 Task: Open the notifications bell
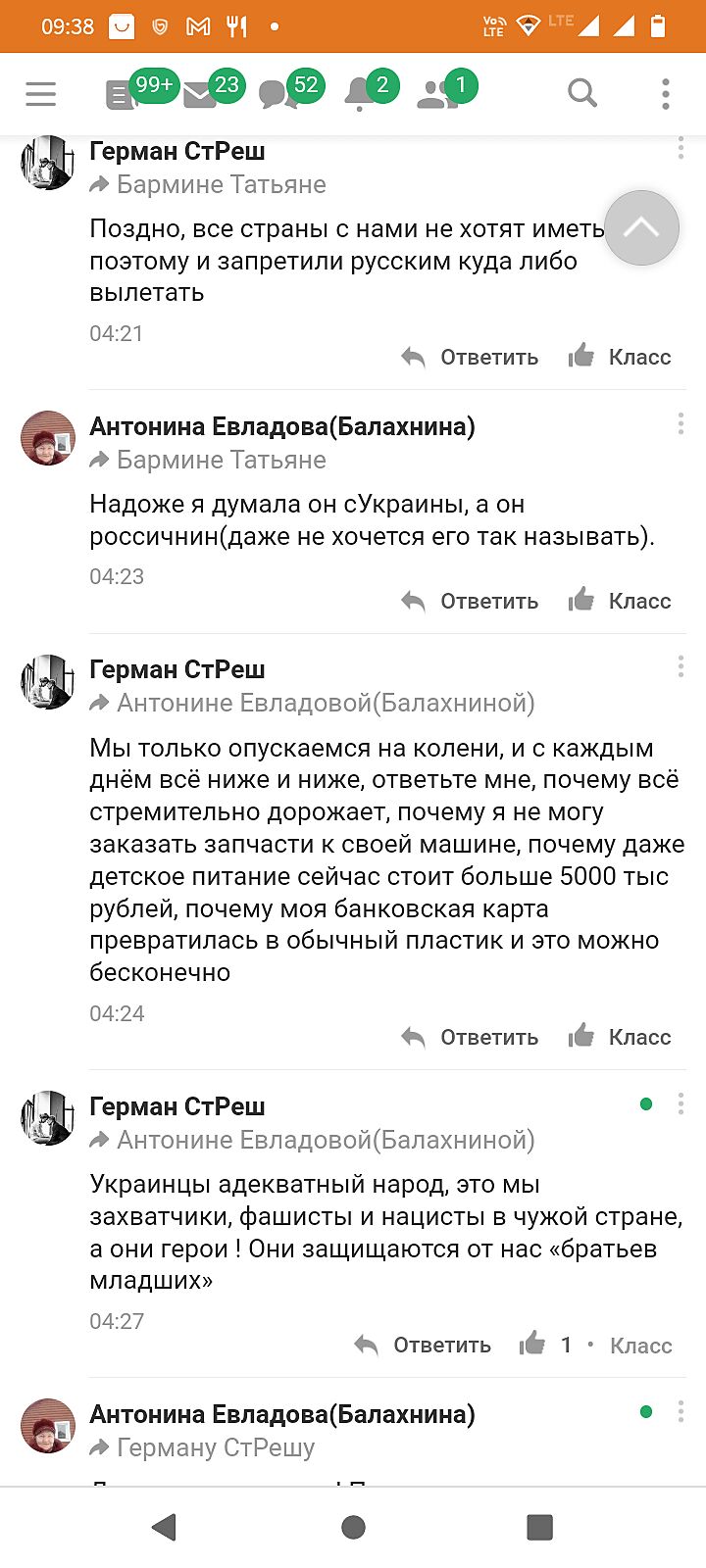[359, 94]
